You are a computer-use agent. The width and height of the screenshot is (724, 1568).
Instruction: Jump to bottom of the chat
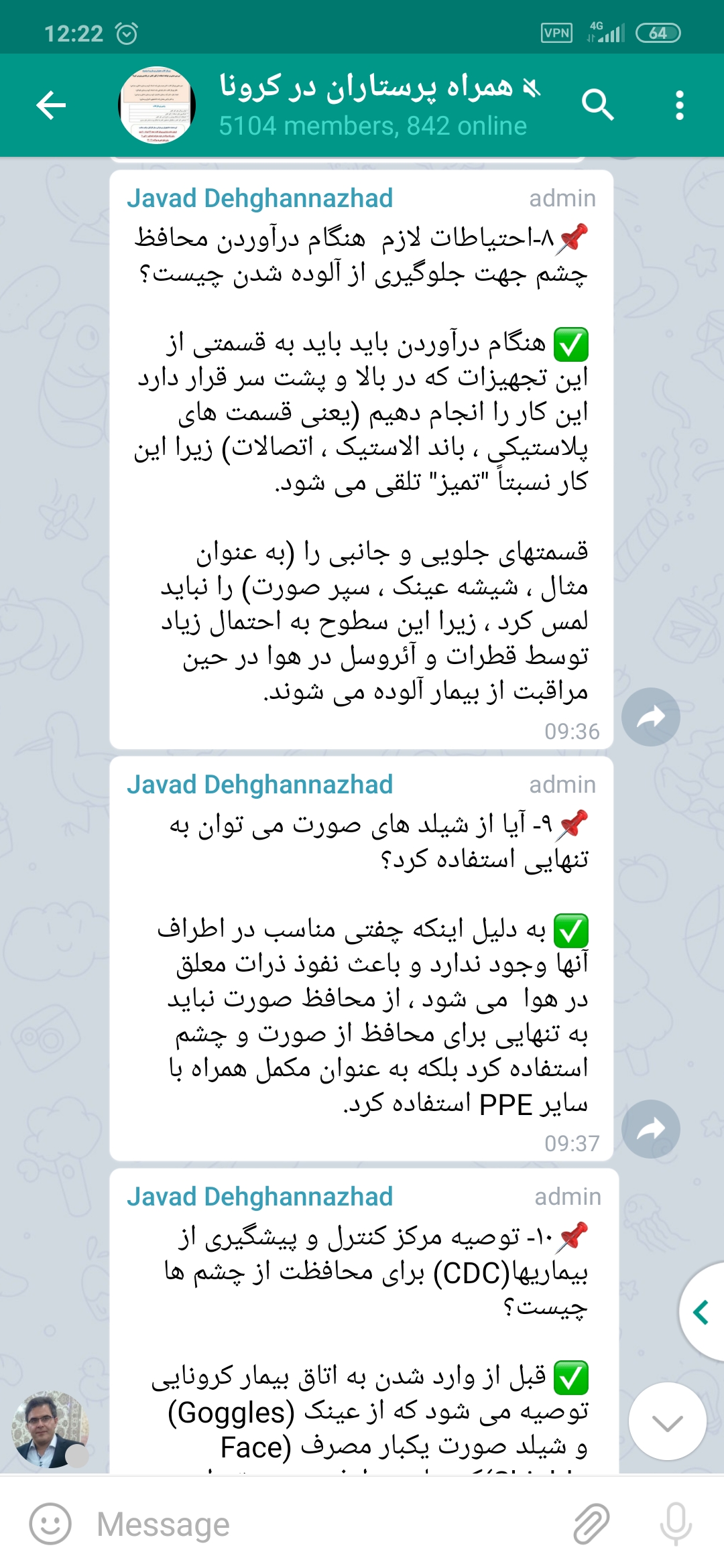coord(667,1423)
